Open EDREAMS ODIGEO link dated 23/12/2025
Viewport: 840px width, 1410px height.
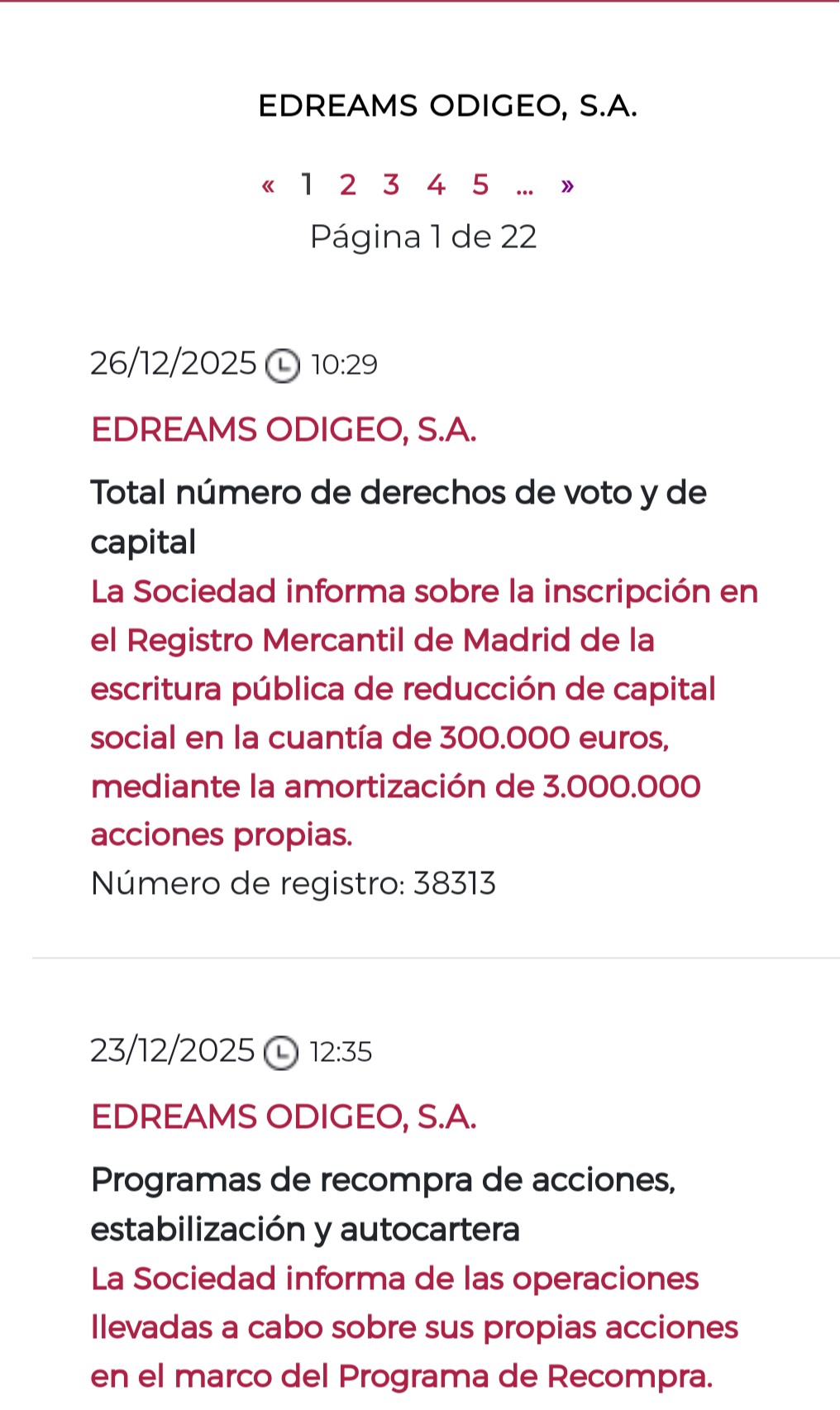[x=284, y=1117]
